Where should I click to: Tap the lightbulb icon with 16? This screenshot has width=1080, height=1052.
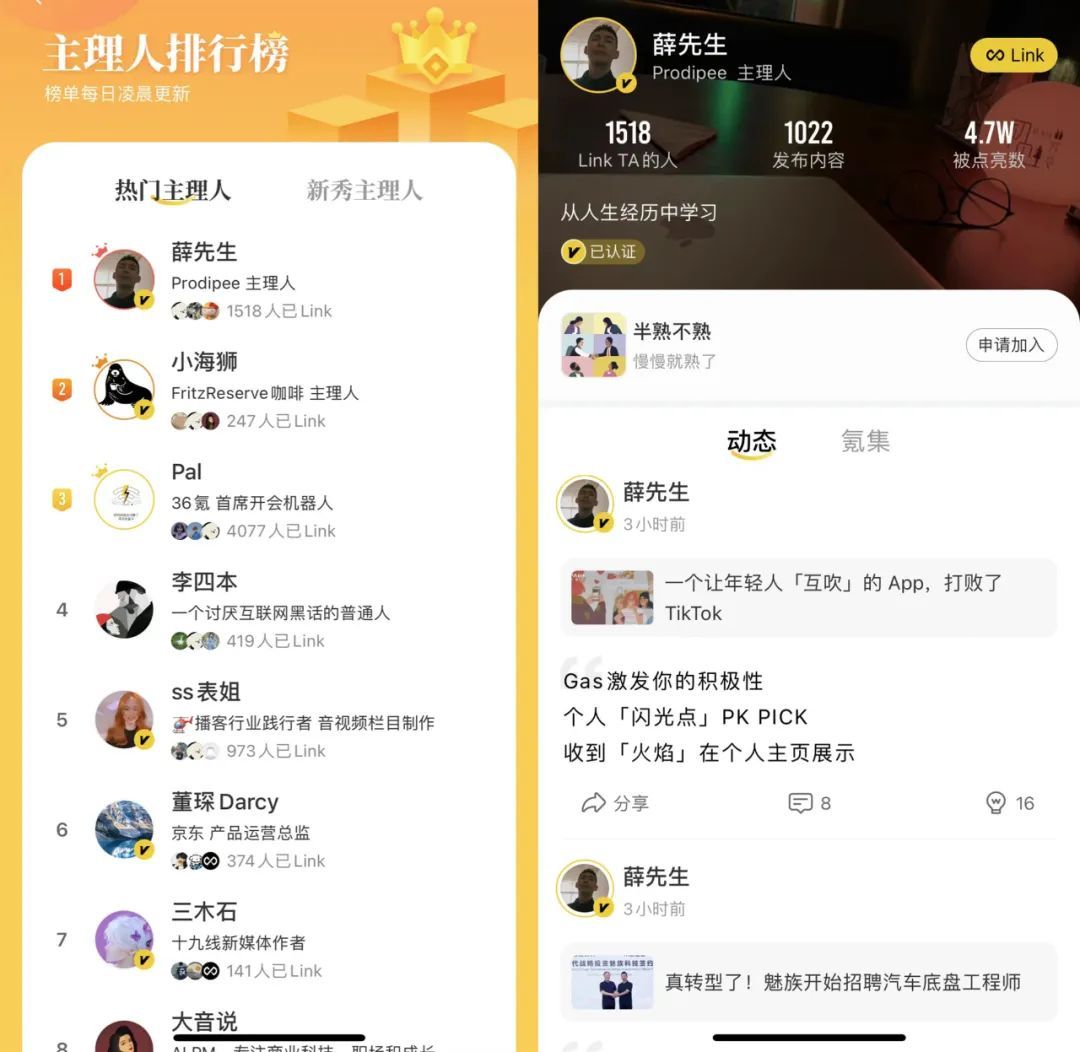[1009, 803]
